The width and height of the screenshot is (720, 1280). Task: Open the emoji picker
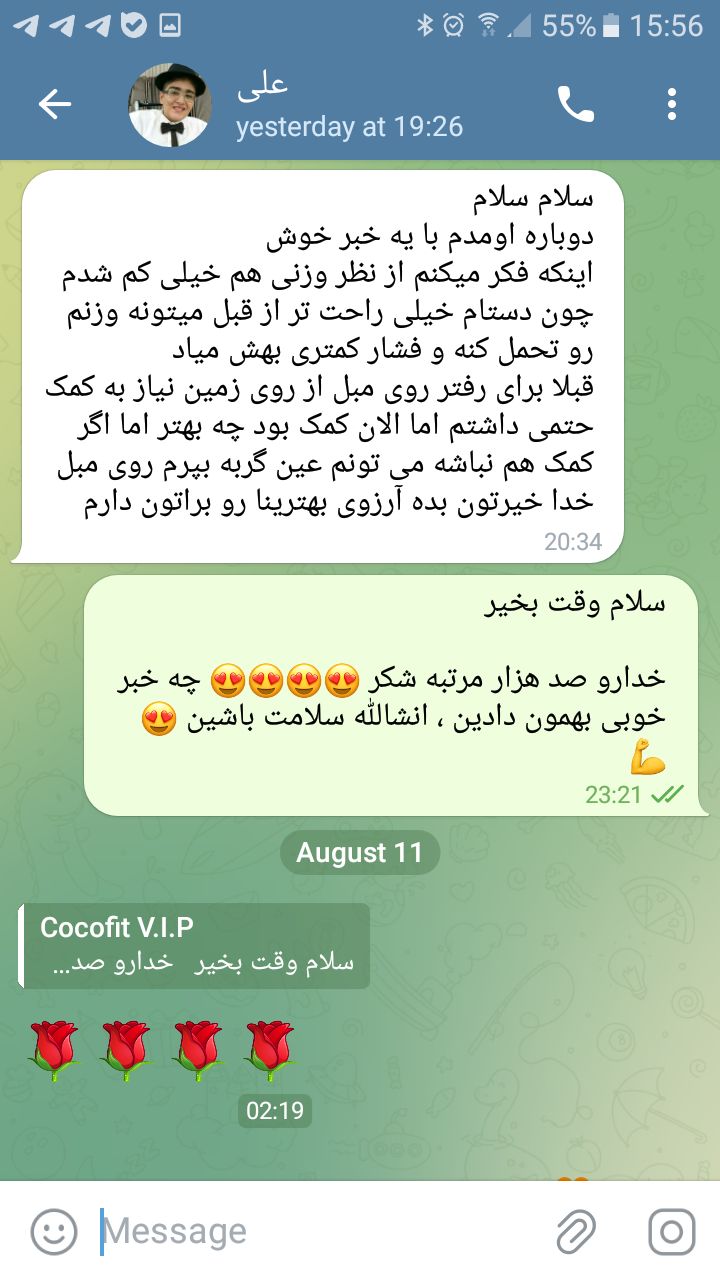[53, 1231]
